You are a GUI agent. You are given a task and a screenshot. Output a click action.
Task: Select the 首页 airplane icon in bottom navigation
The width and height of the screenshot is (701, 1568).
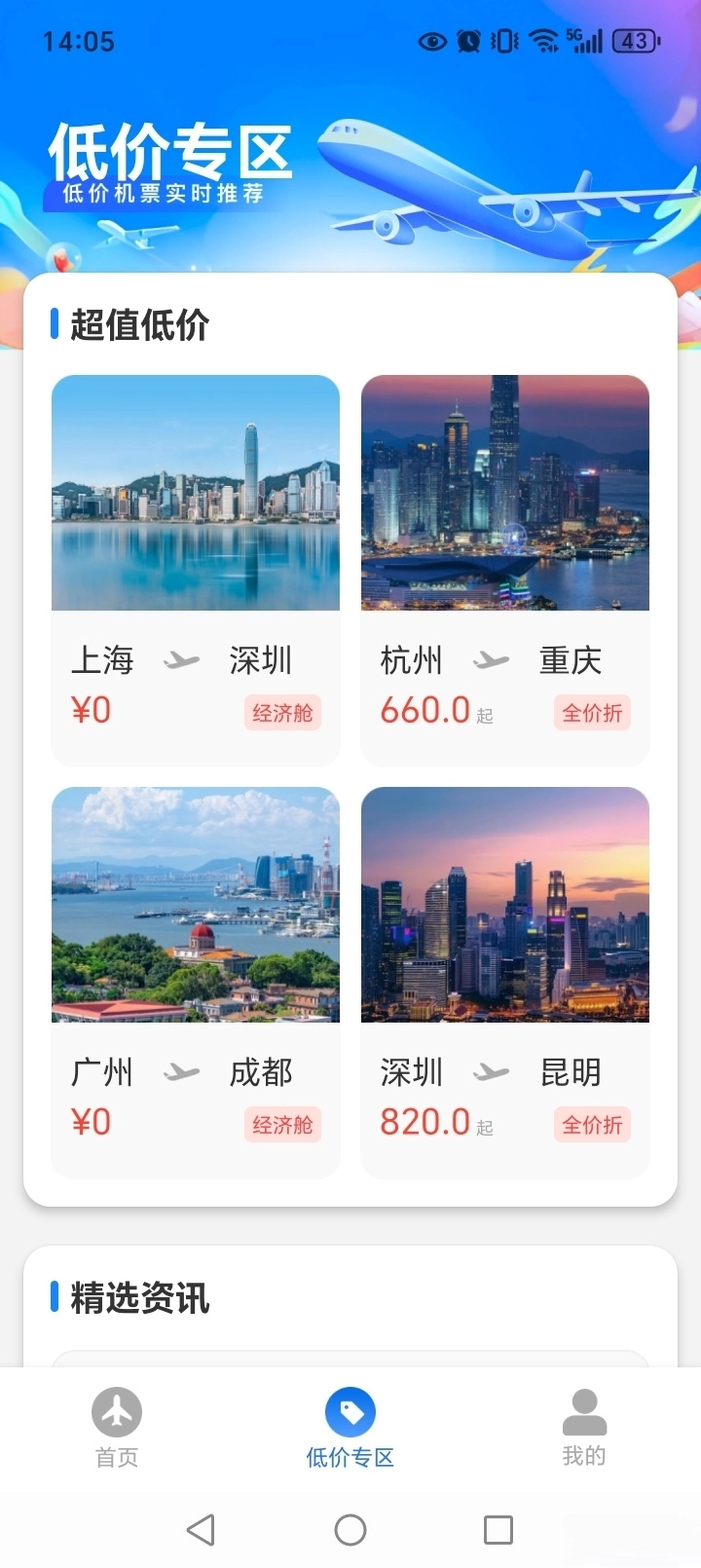point(116,1412)
